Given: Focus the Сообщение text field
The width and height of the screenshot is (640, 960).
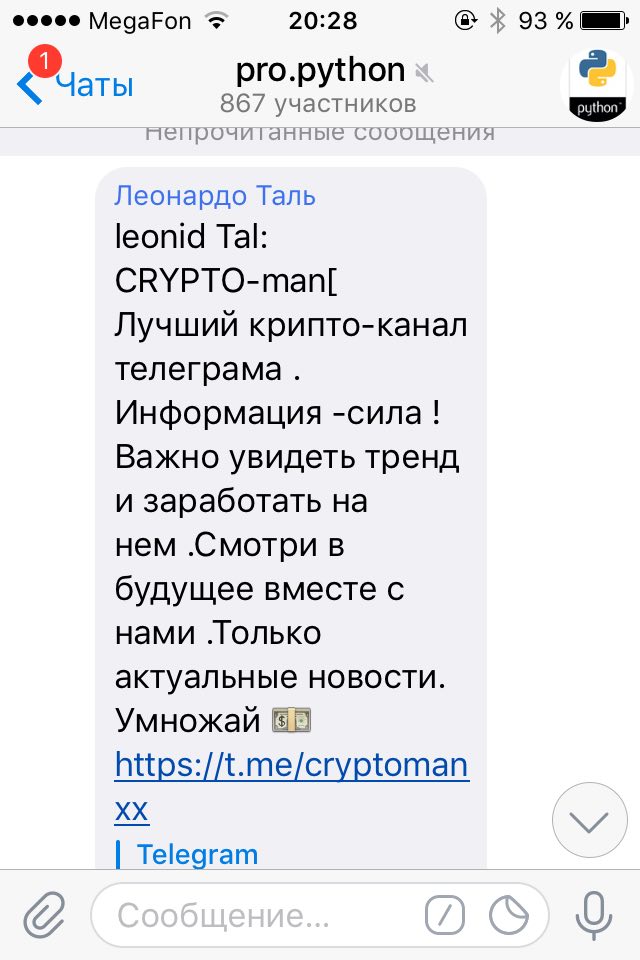Looking at the screenshot, I should (x=250, y=915).
